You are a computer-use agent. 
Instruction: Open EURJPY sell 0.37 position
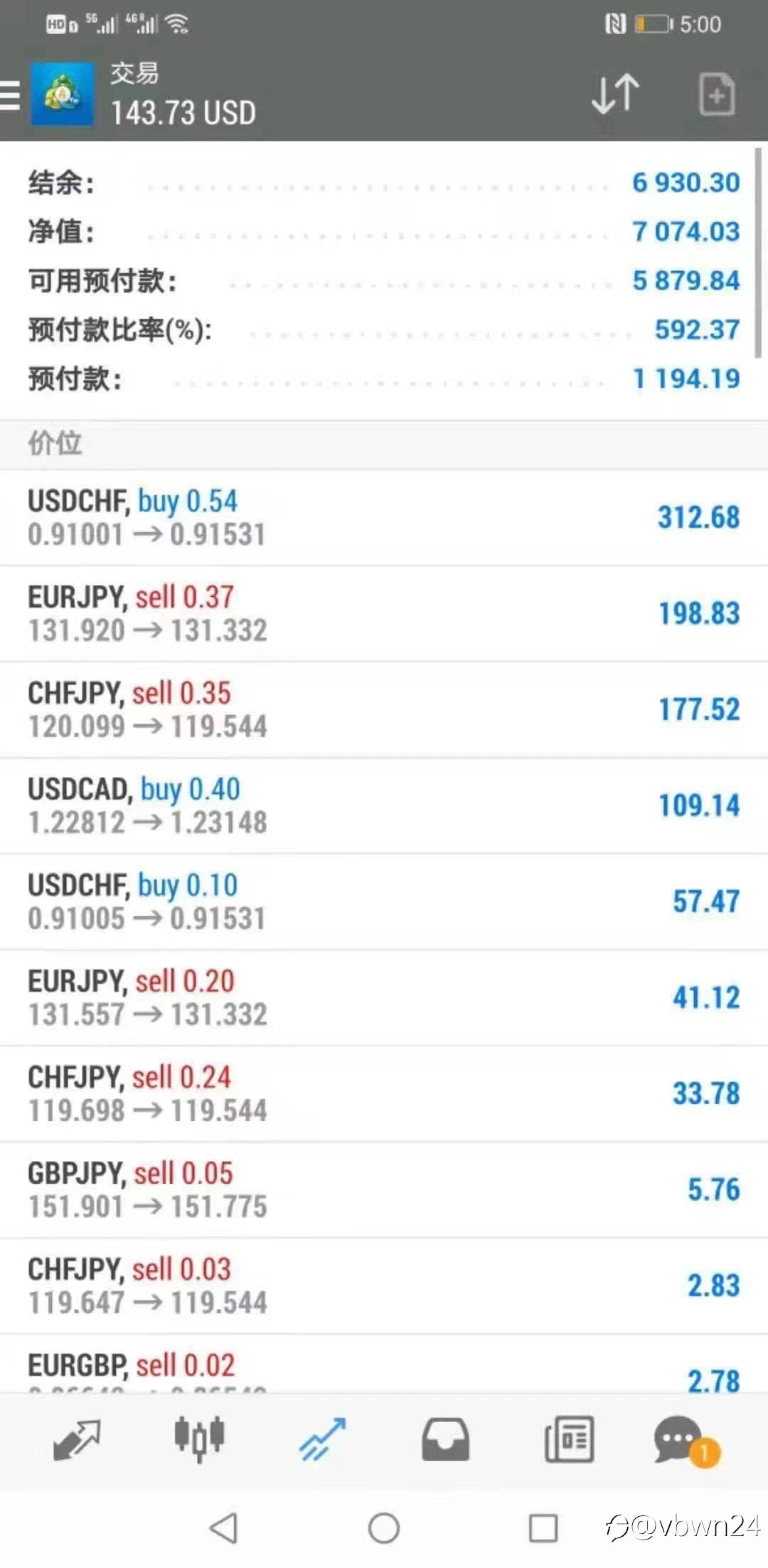click(x=384, y=613)
